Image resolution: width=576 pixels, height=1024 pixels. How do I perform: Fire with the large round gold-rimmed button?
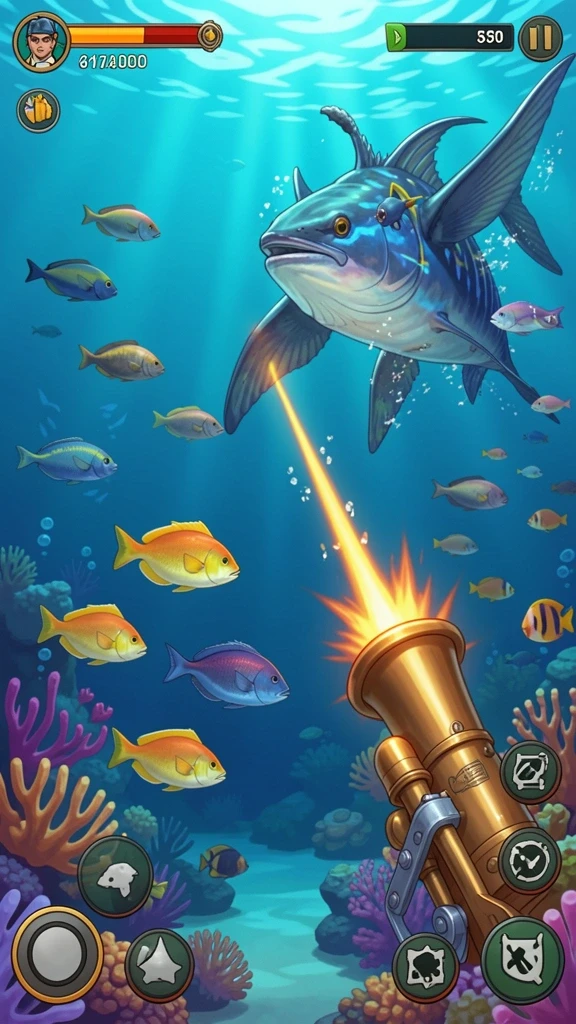57,954
